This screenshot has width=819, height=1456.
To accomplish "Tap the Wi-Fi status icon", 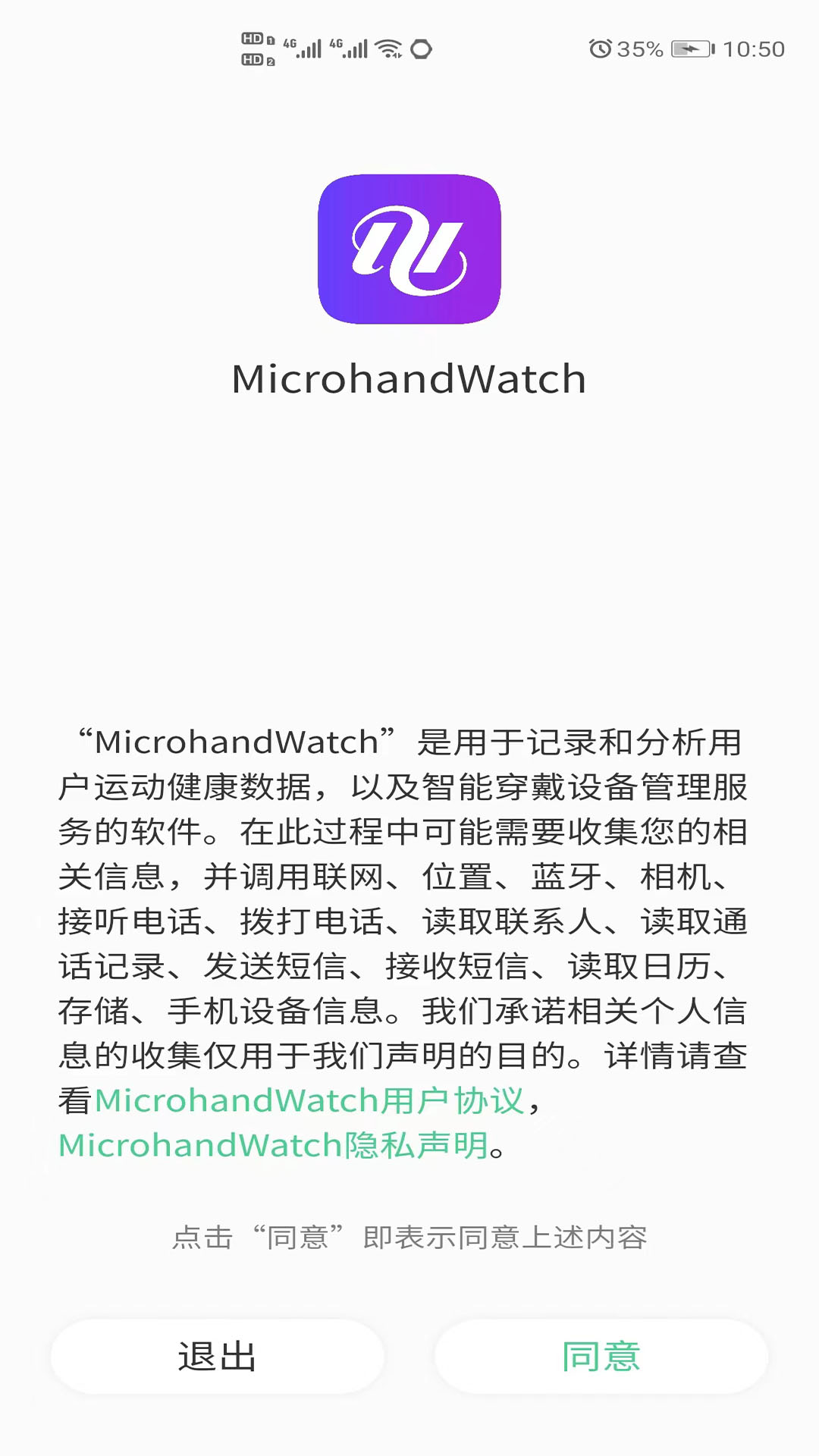I will point(388,47).
